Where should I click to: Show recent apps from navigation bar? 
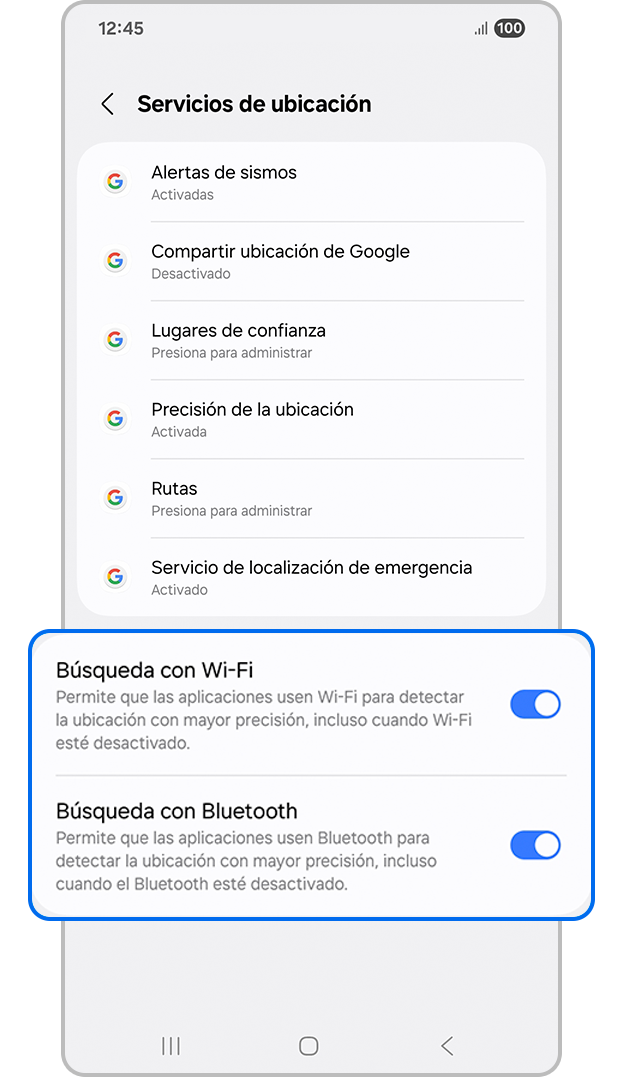click(171, 1046)
